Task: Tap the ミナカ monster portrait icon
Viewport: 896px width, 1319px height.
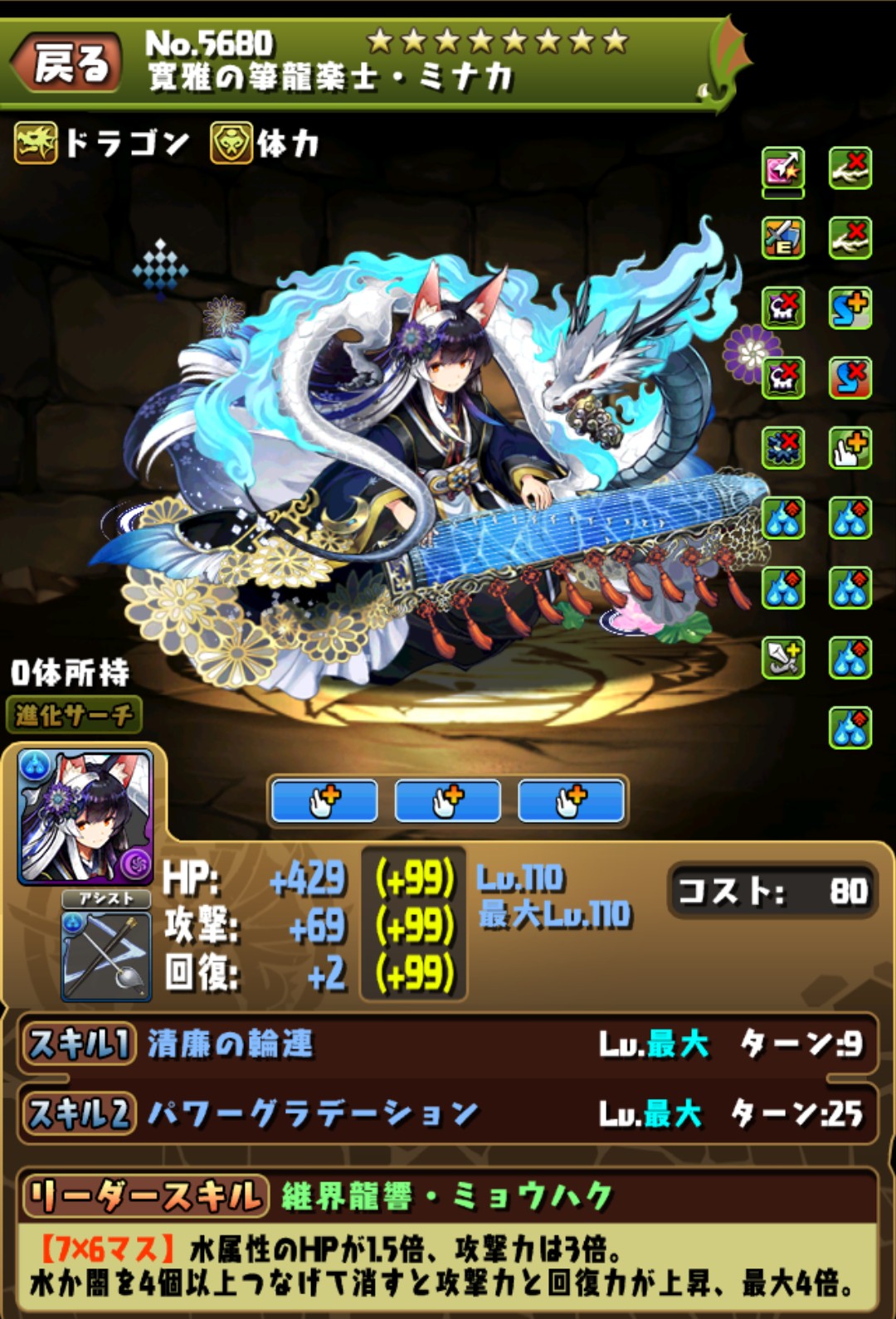Action: [85, 816]
